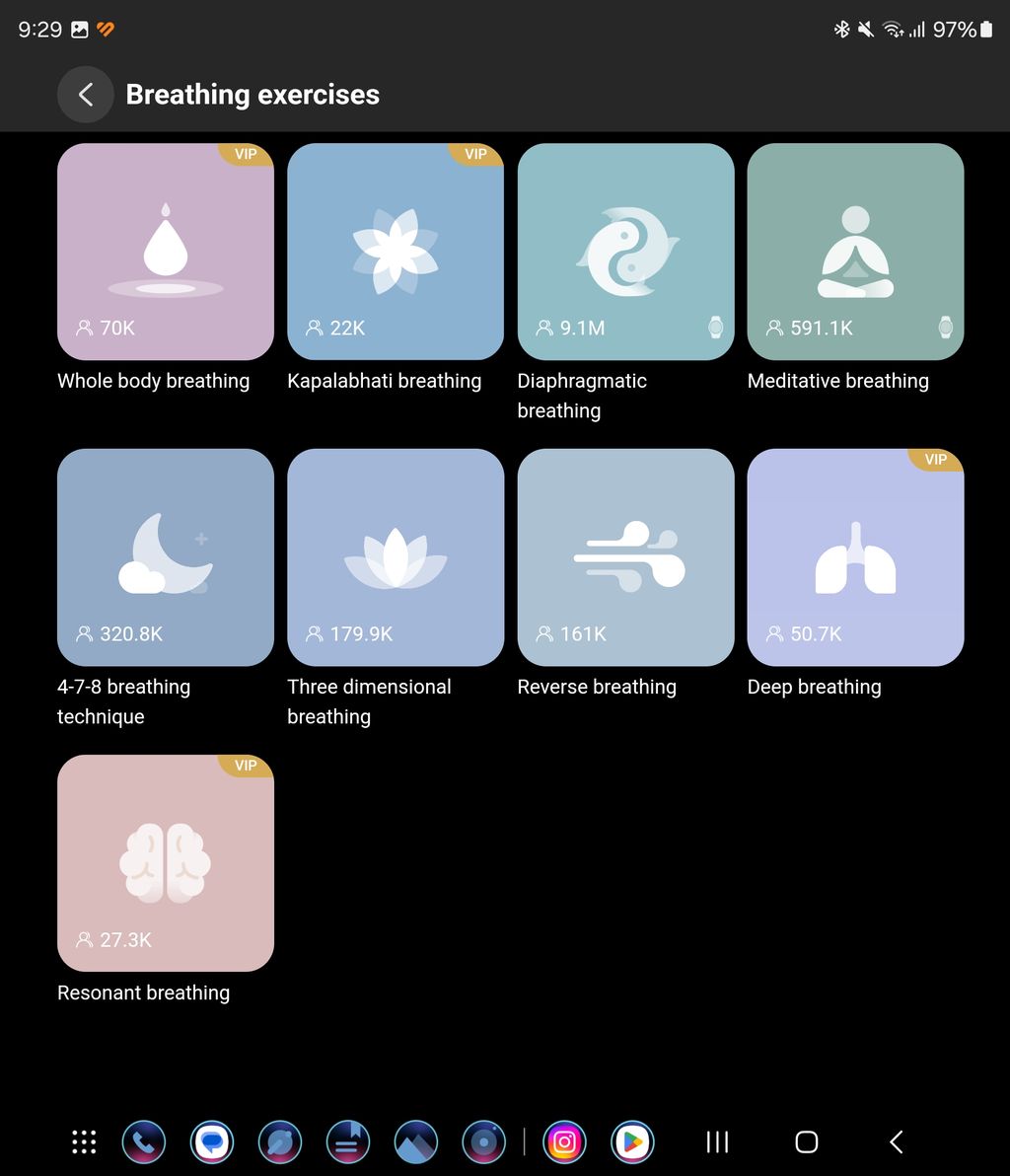Open the app drawer grid
The width and height of the screenshot is (1010, 1176).
tap(85, 1142)
